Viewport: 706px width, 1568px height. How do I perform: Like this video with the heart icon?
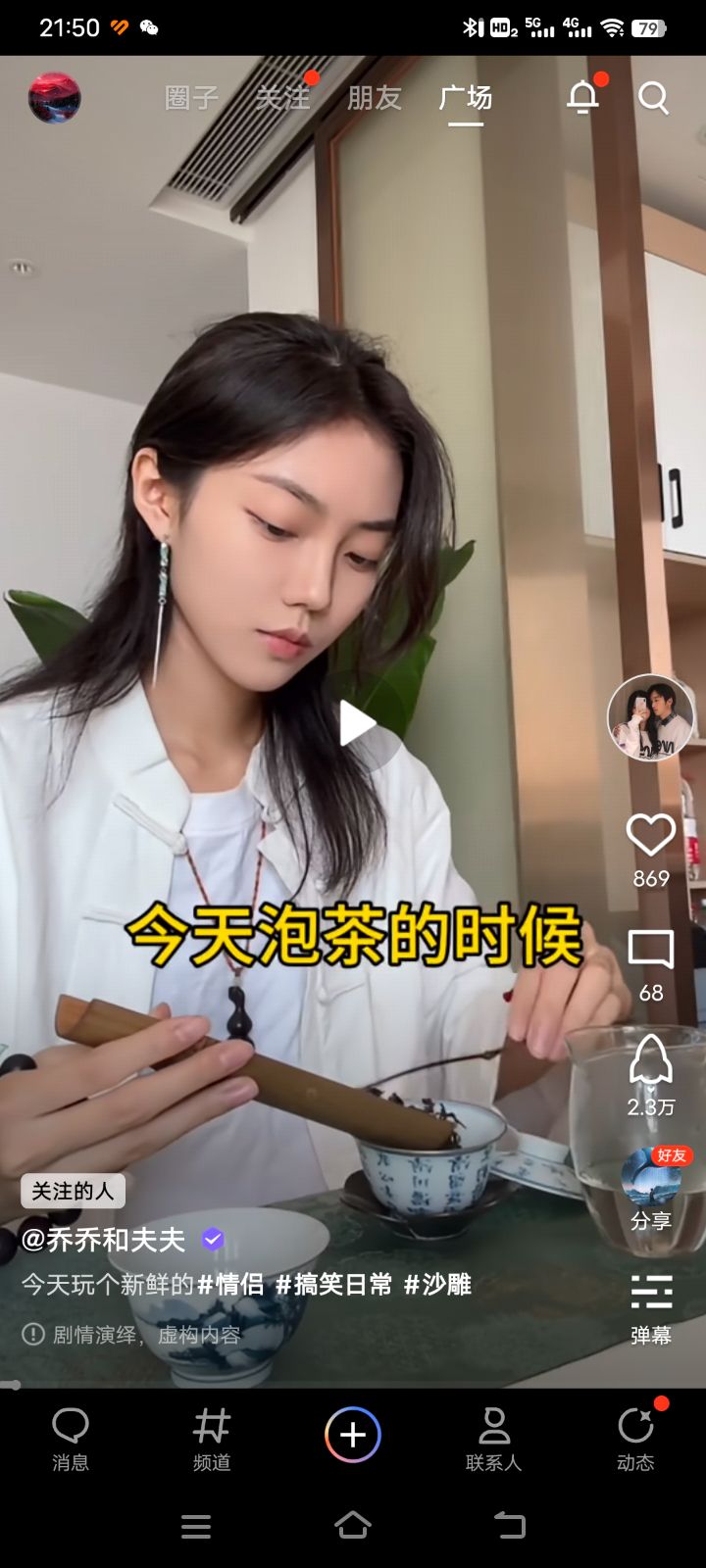650,836
